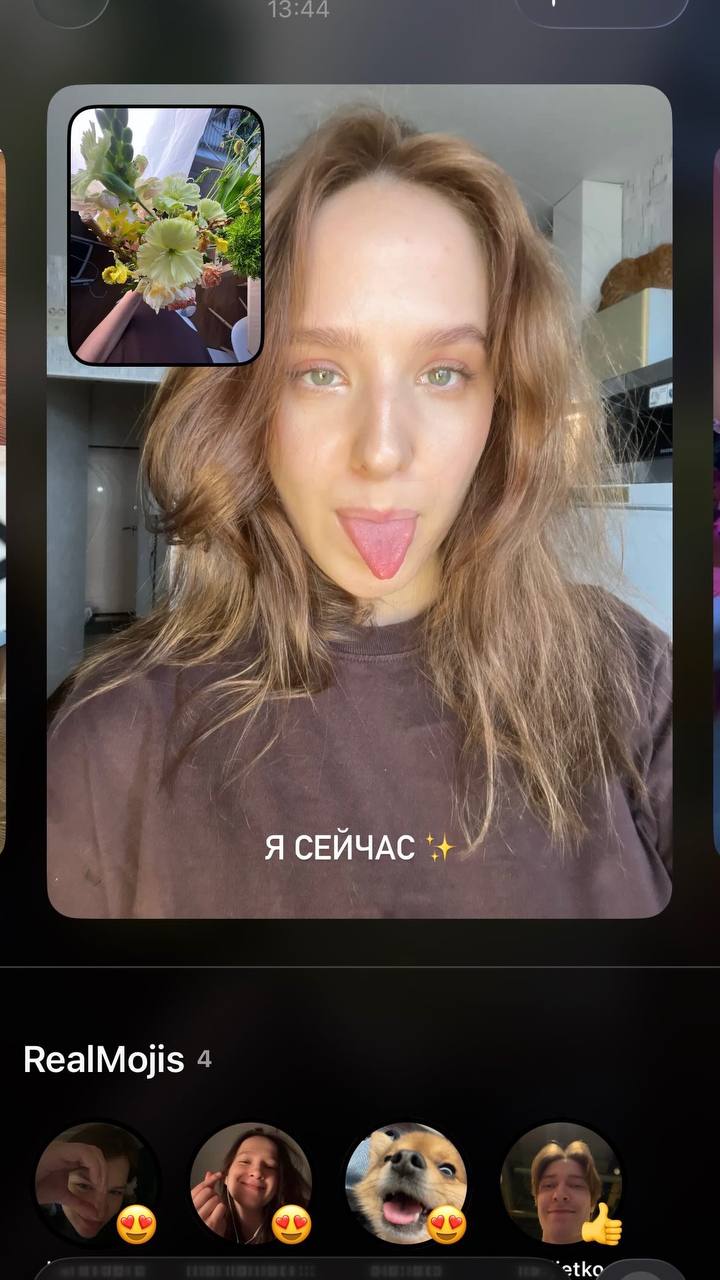Open the RealMoji with hand-heart gesture
Image resolution: width=720 pixels, height=1280 pixels.
click(96, 1183)
